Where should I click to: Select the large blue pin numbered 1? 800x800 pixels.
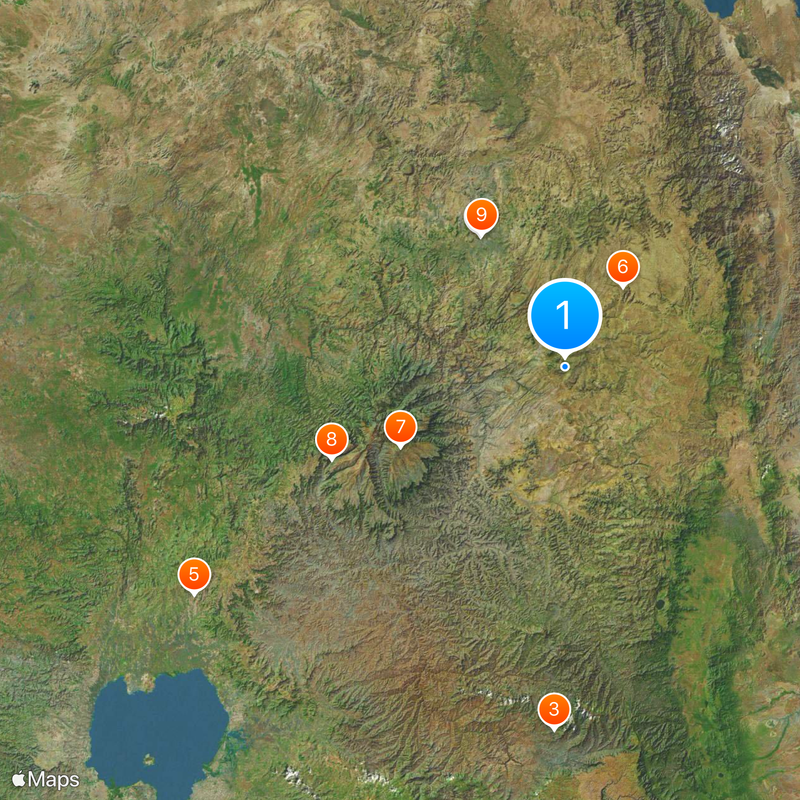(x=565, y=315)
